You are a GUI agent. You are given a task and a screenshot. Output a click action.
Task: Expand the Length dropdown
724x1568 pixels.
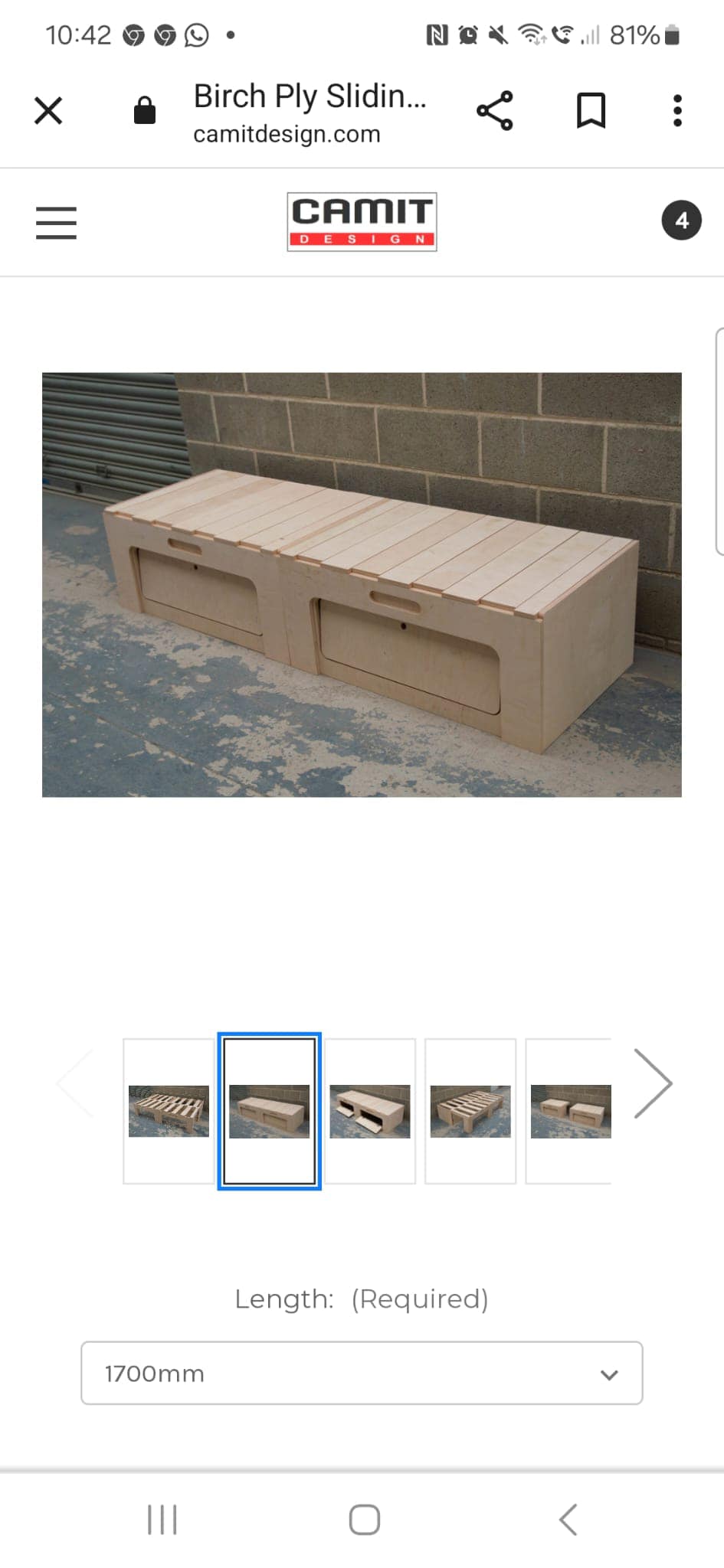tap(362, 1373)
